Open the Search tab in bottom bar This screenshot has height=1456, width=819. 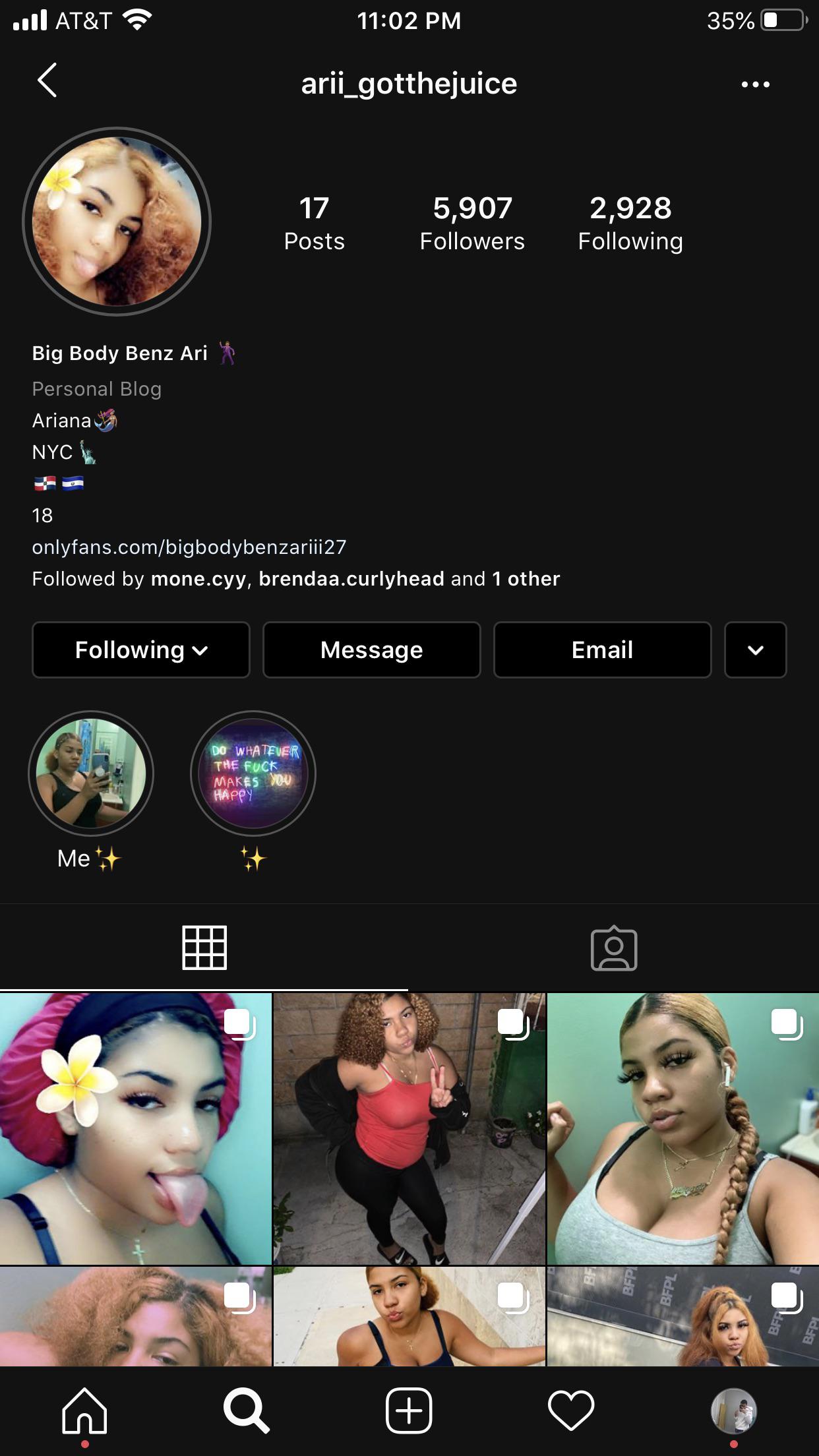coord(247,1410)
